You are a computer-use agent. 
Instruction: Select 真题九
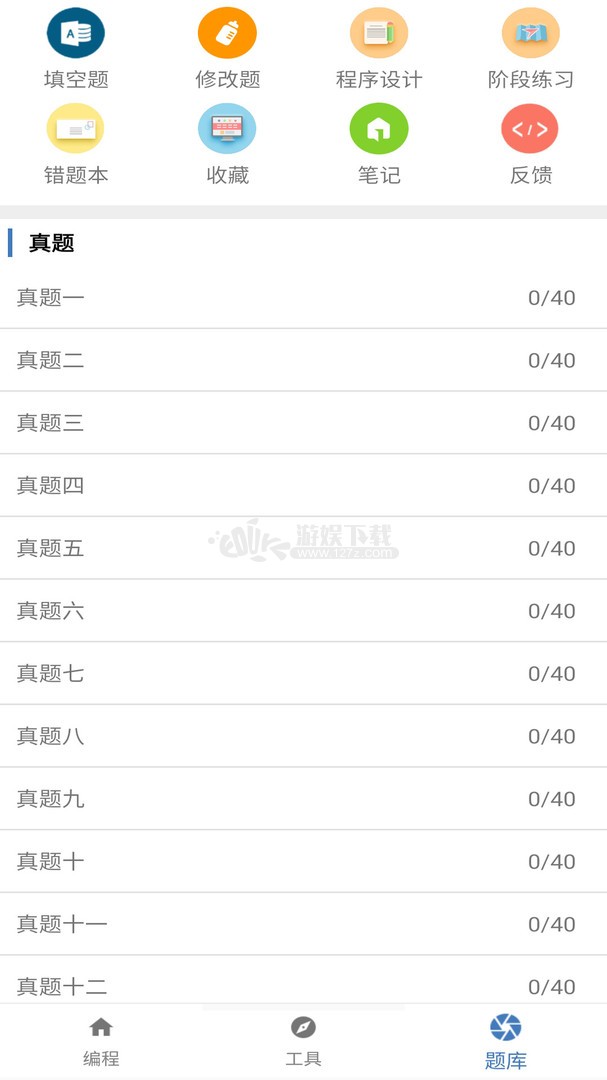click(x=303, y=799)
